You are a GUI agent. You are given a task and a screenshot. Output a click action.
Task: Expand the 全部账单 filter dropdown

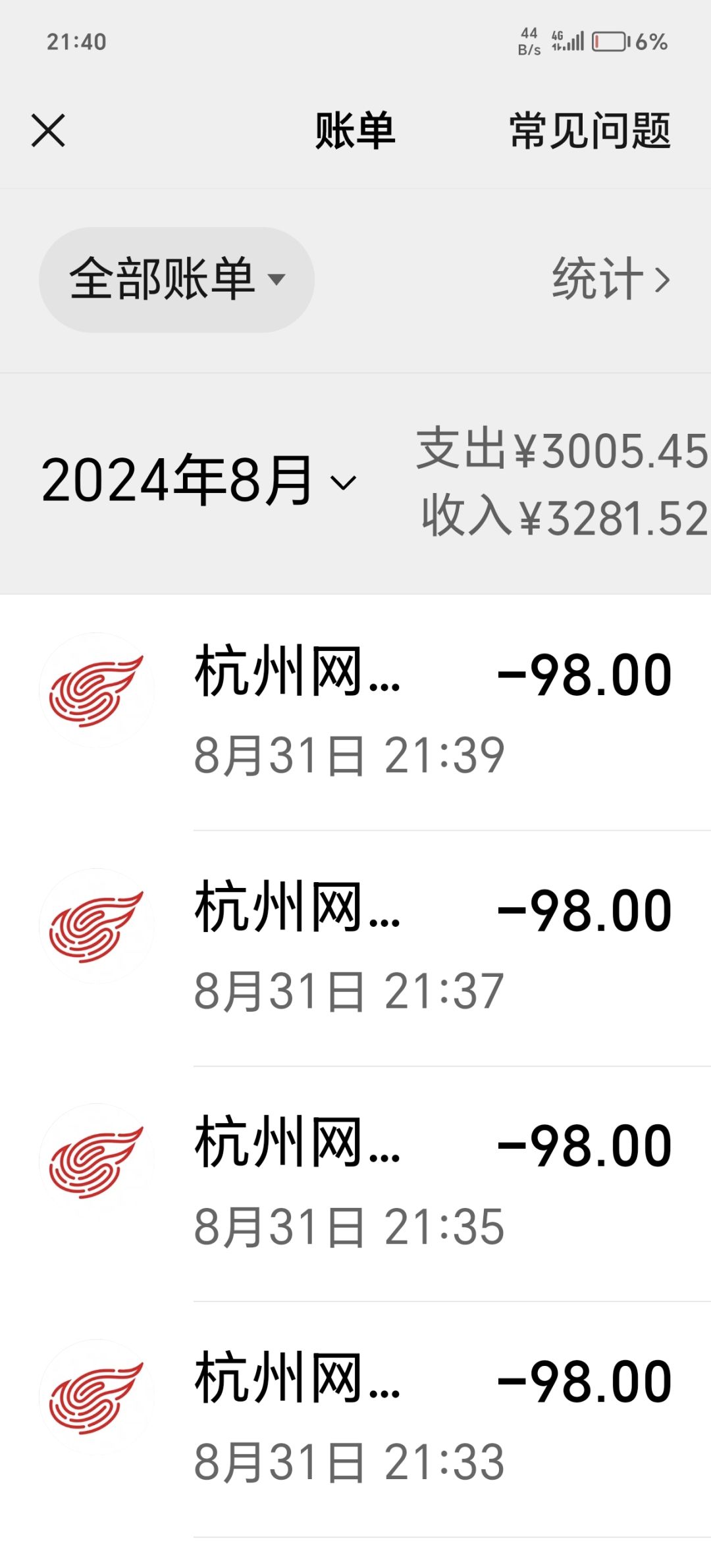pos(176,279)
